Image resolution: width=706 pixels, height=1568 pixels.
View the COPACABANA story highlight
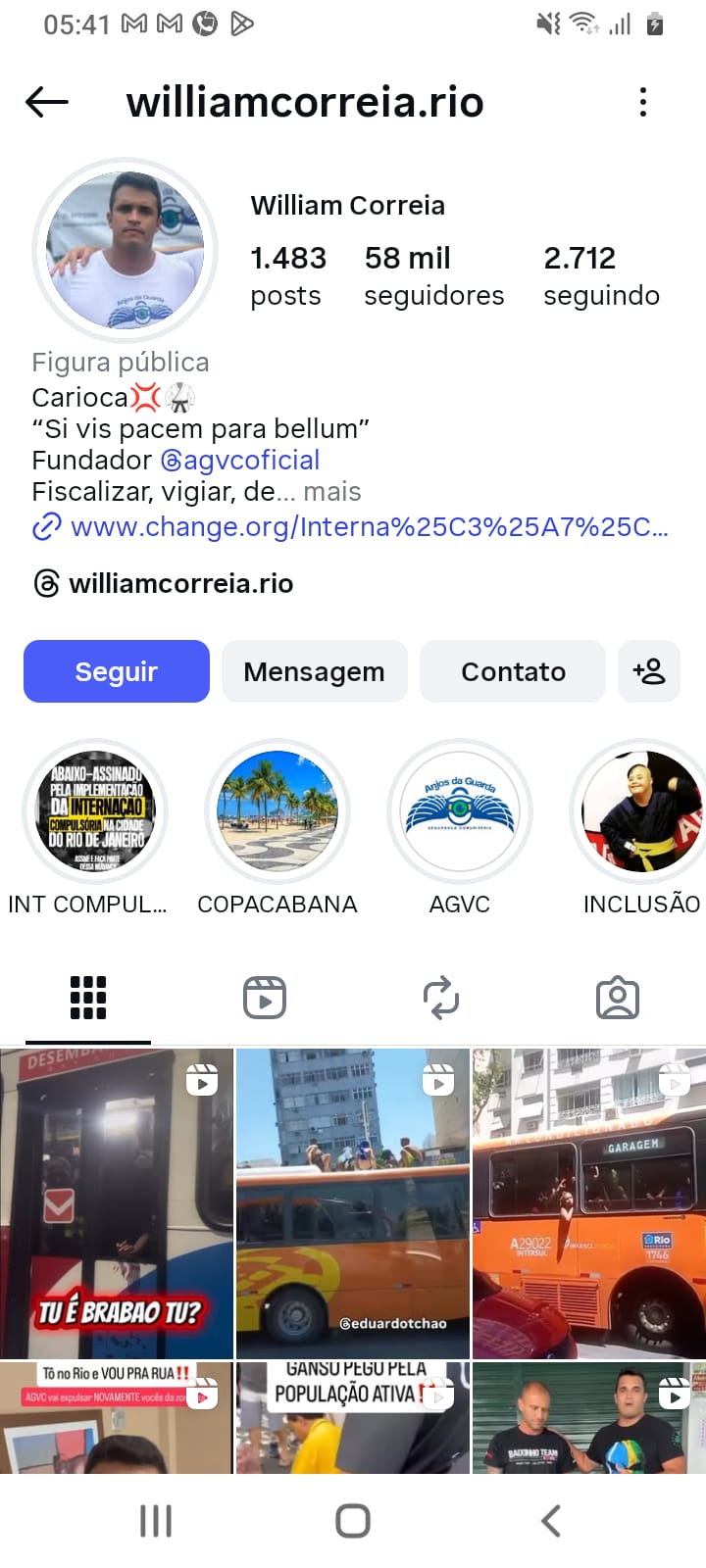[x=277, y=812]
